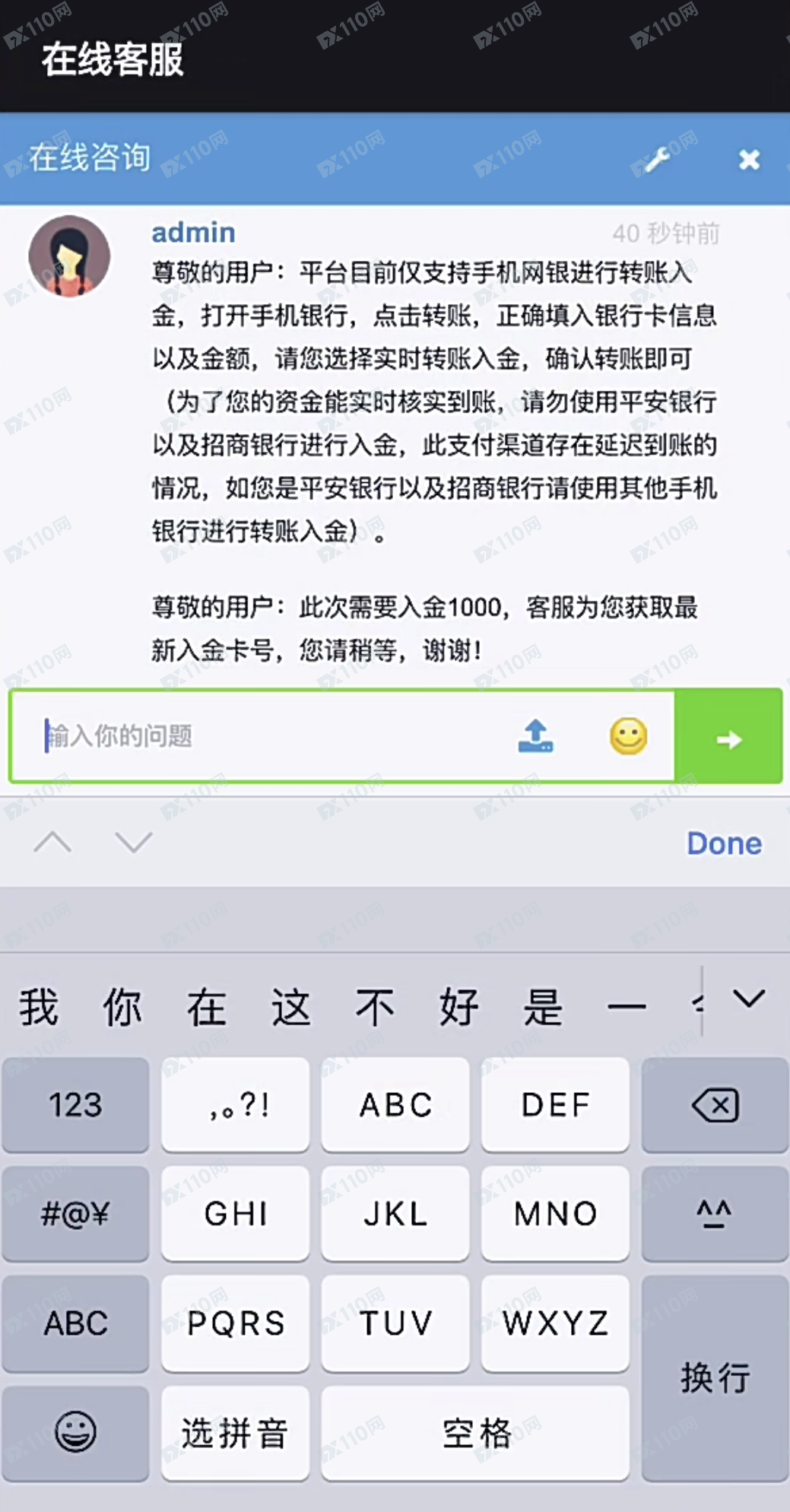Send the message with green arrow
790x1512 pixels.
click(728, 738)
